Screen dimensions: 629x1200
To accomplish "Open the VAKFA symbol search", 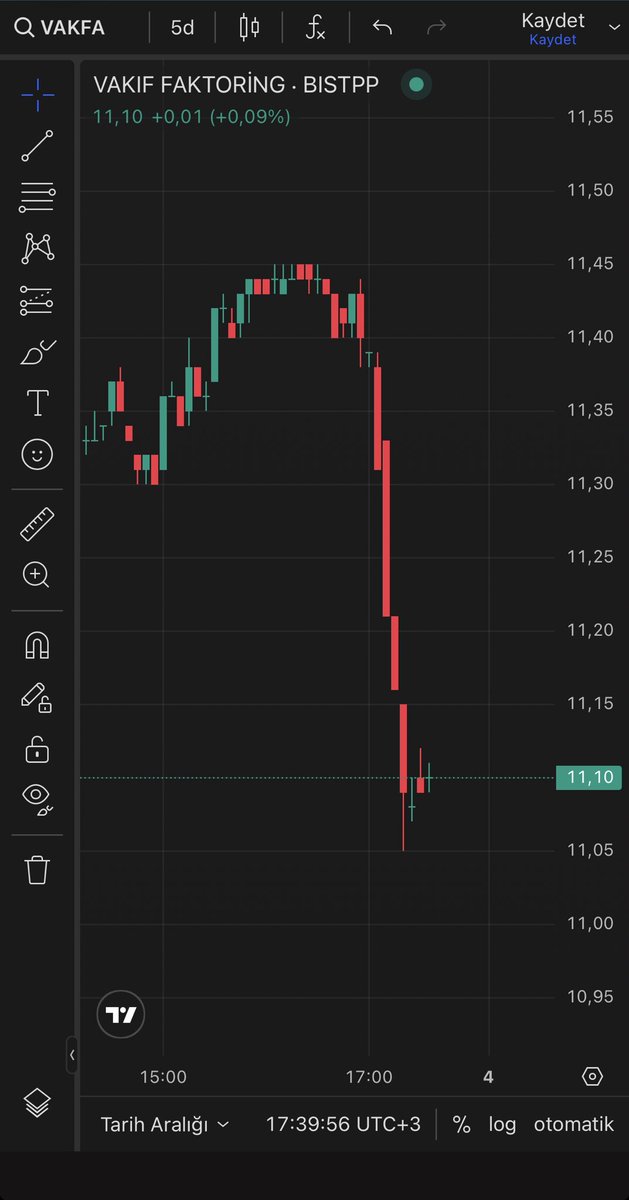I will pyautogui.click(x=60, y=28).
